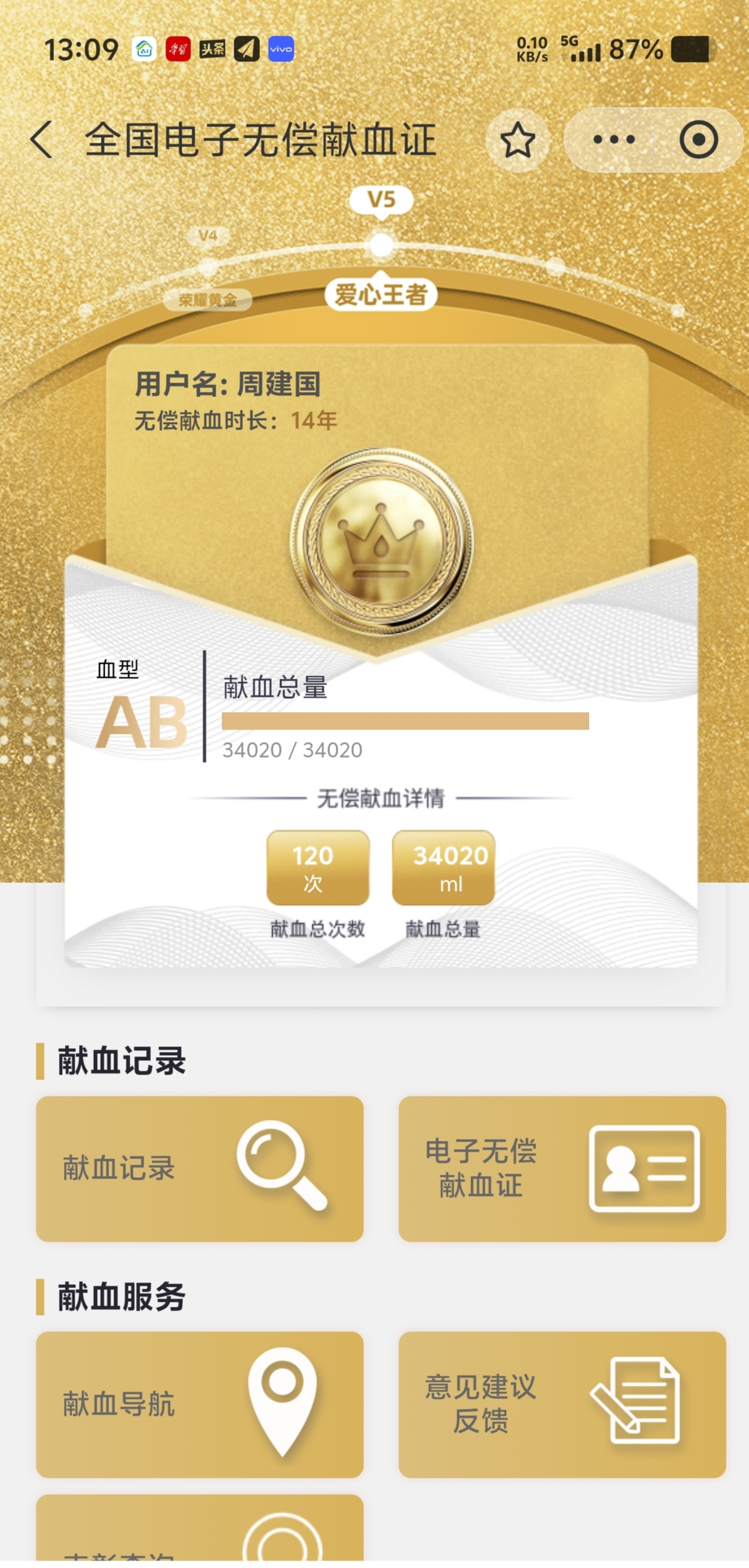Open the 献血记录 card
749x1568 pixels.
point(199,1168)
